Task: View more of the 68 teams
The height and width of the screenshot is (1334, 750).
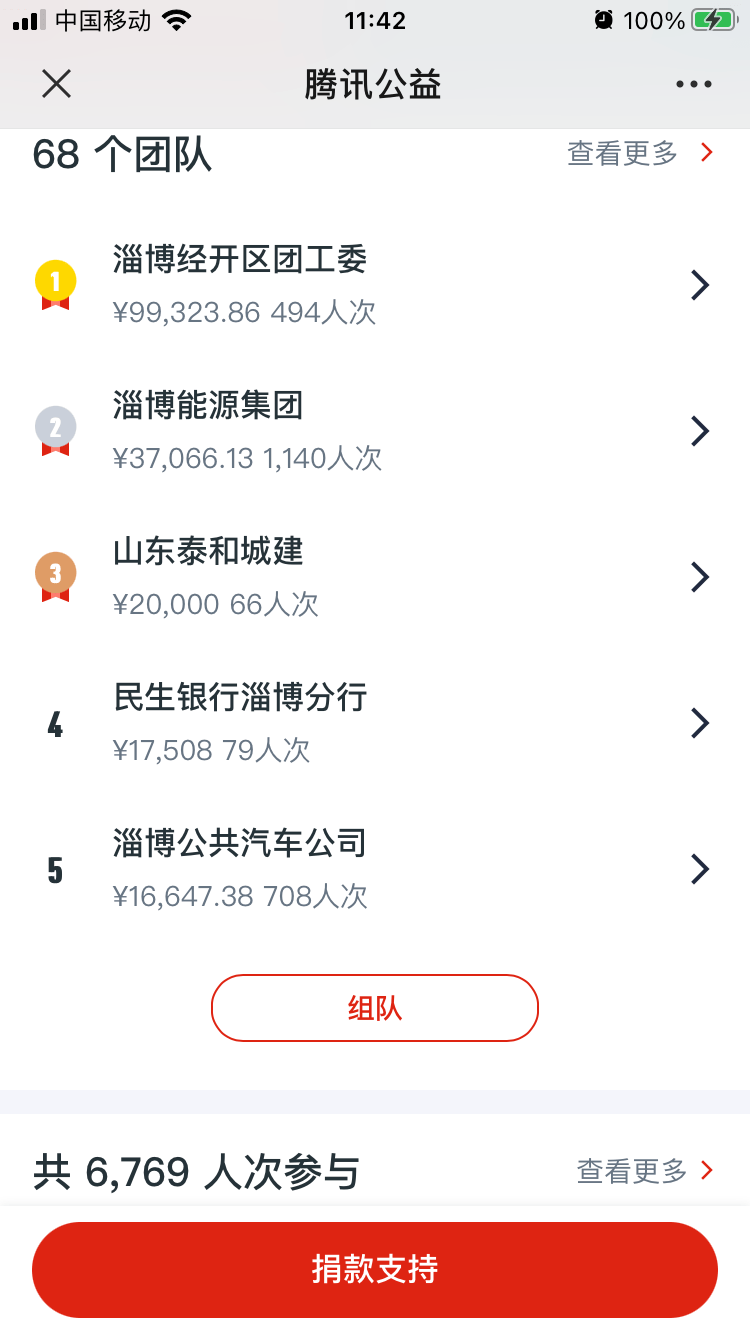Action: pyautogui.click(x=641, y=153)
